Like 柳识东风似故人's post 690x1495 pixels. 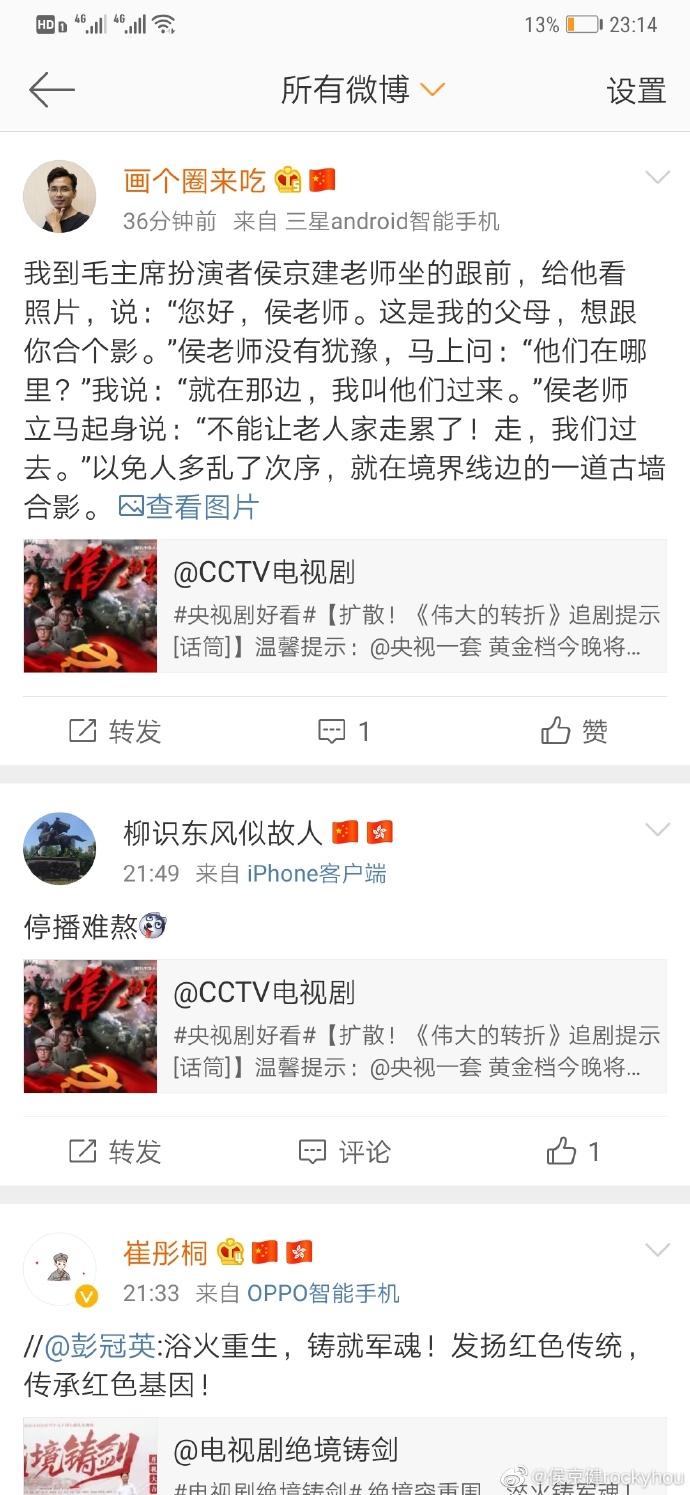coord(574,1152)
